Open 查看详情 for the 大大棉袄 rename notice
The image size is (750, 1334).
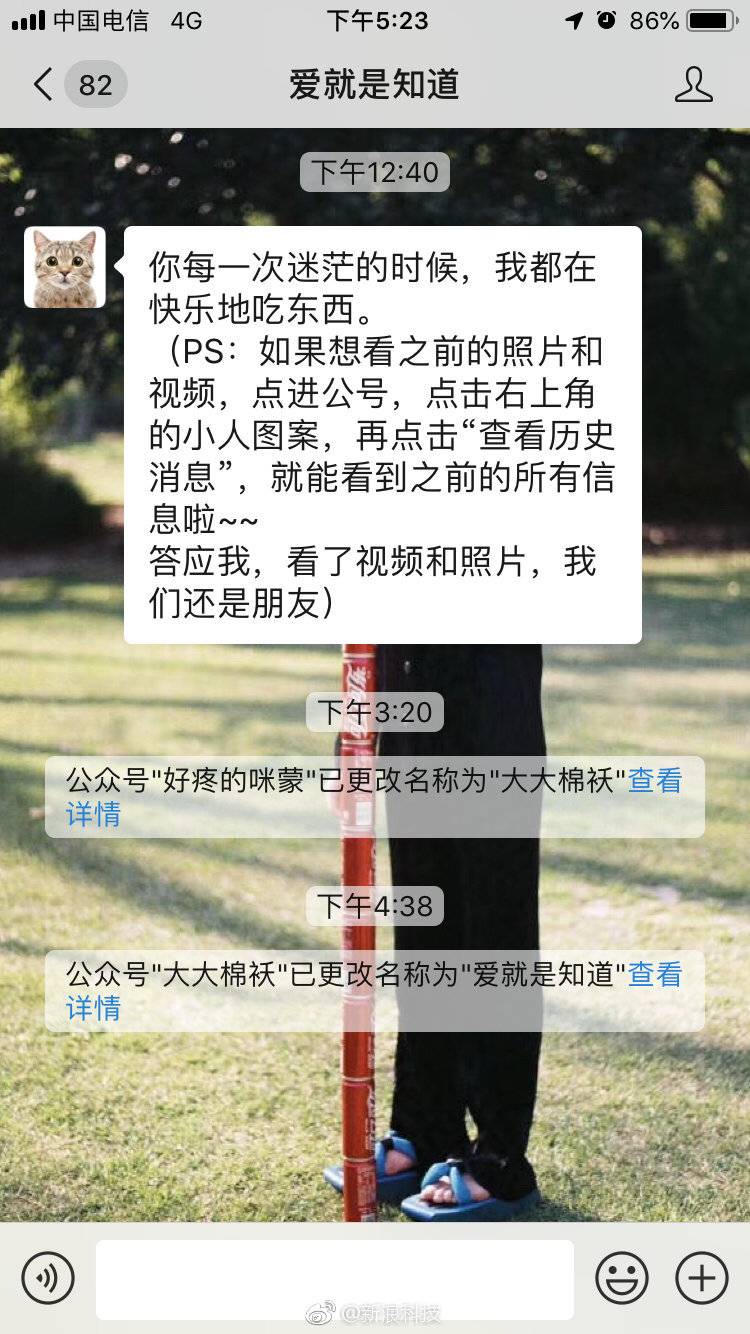[x=654, y=781]
